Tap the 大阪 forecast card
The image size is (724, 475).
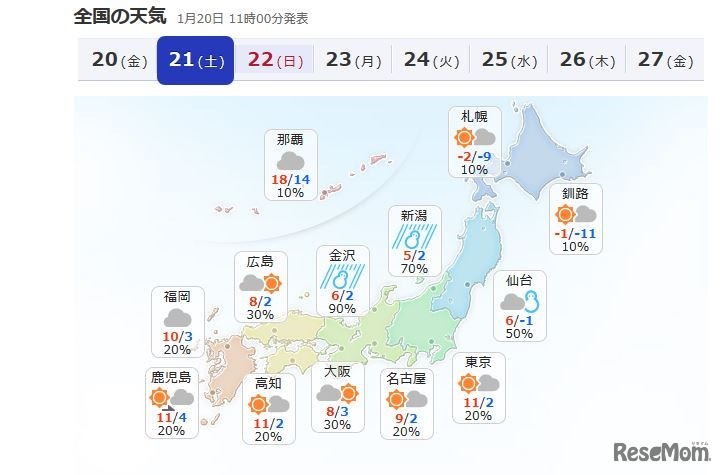337,397
